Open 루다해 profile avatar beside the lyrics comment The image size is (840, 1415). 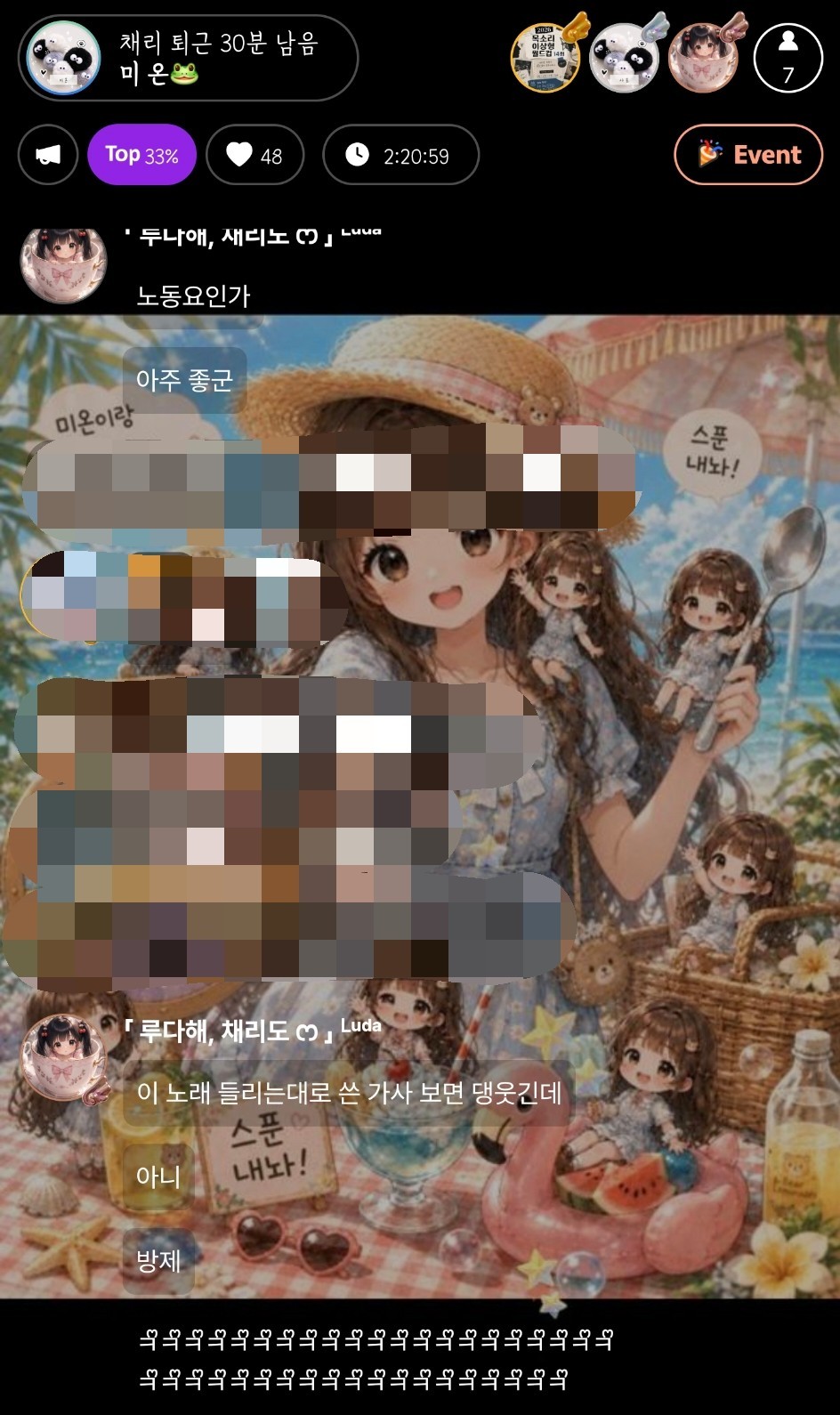[x=63, y=1056]
